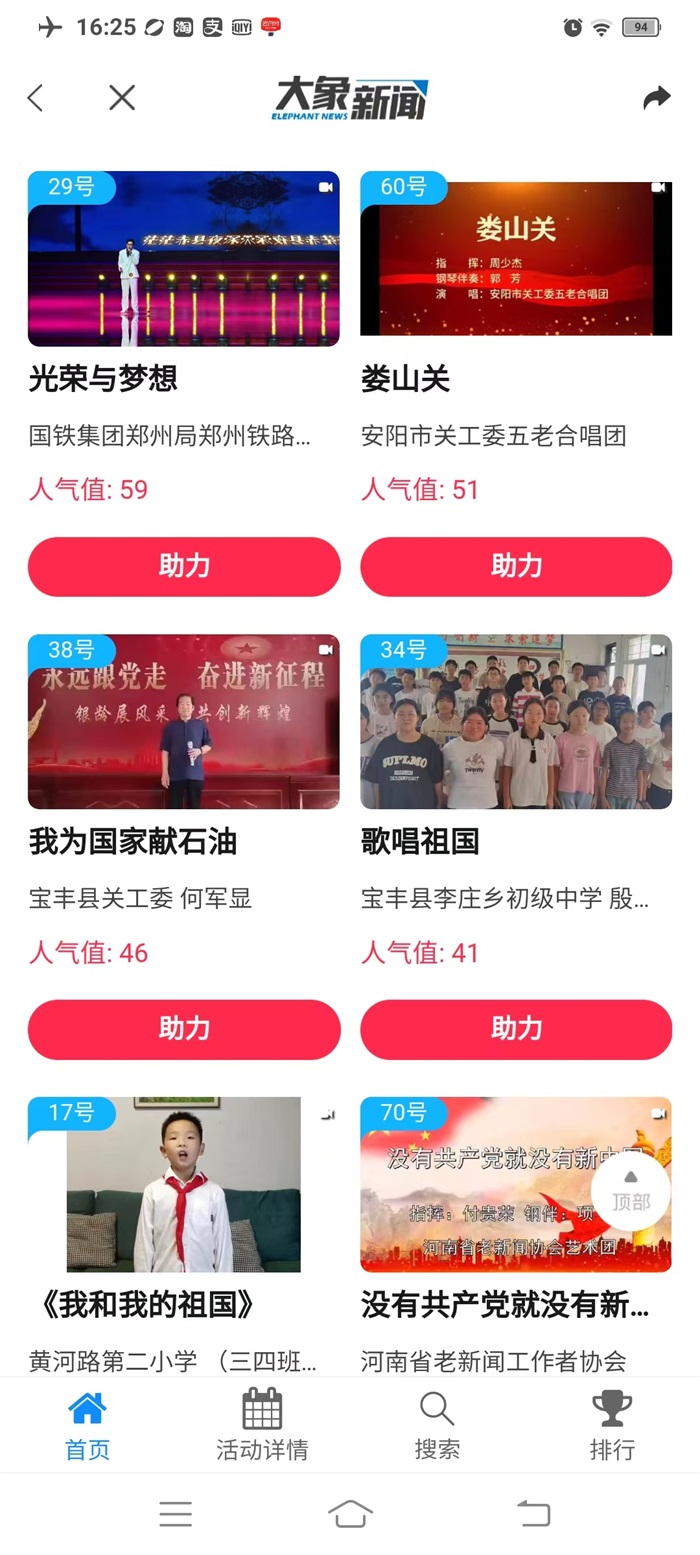Share this page via the arrow icon
The image size is (700, 1555).
[x=657, y=97]
